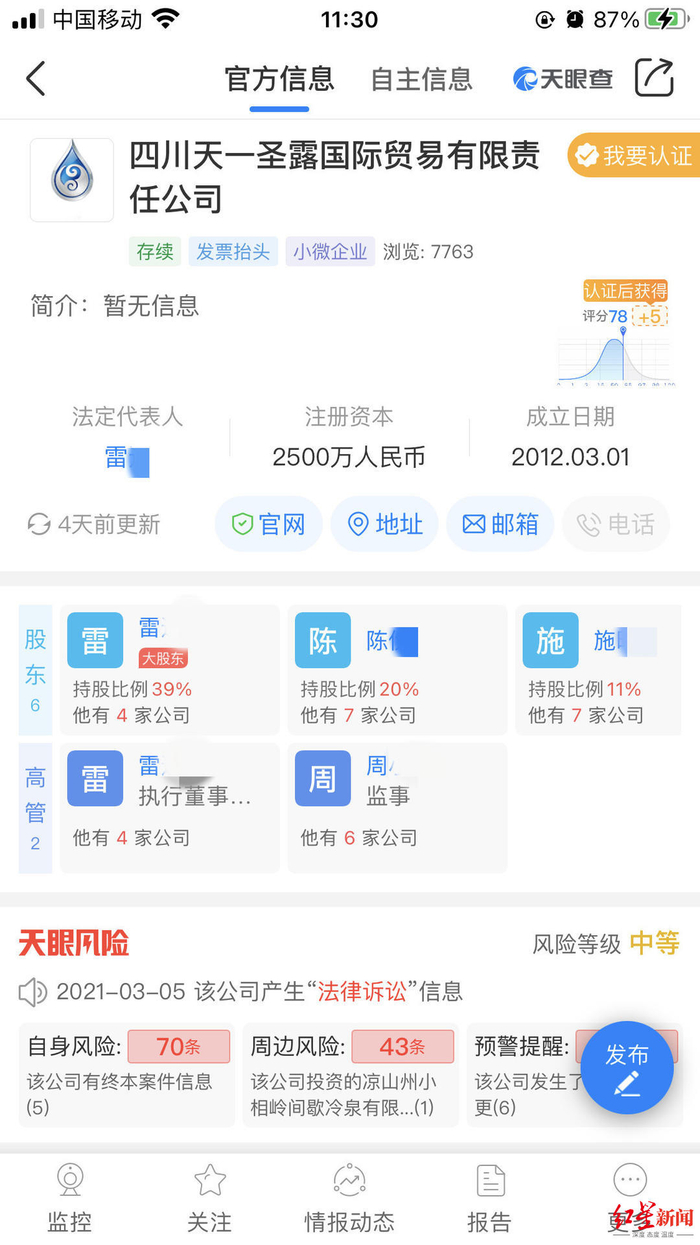
Task: Share this company page
Action: [x=654, y=78]
